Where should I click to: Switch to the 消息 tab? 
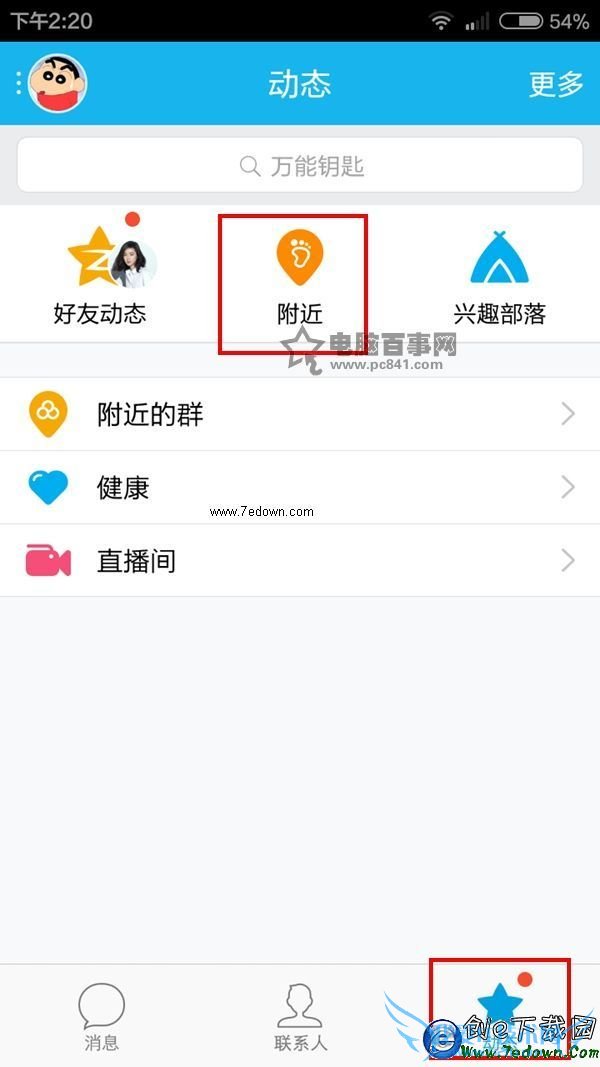point(101,1015)
